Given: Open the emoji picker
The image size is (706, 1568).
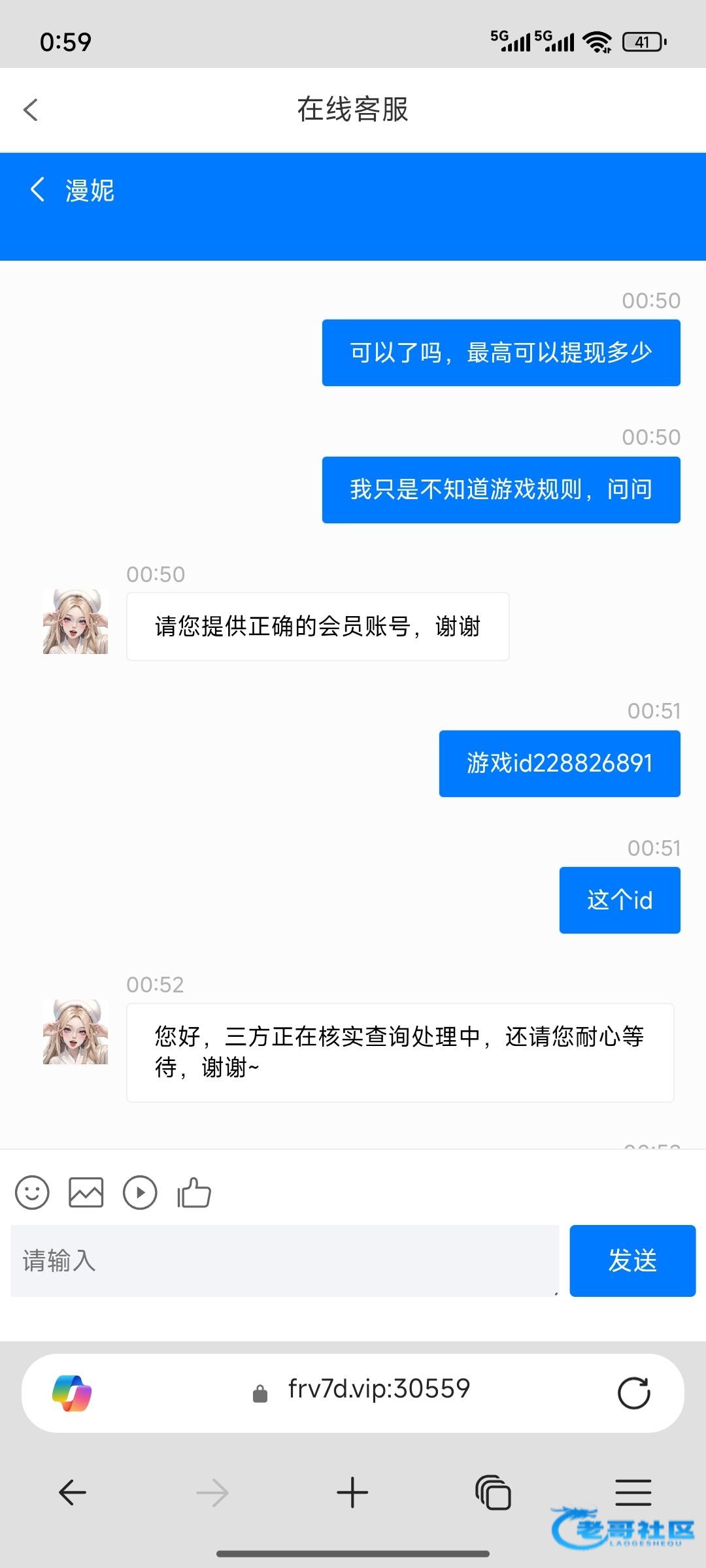Looking at the screenshot, I should pyautogui.click(x=32, y=1193).
